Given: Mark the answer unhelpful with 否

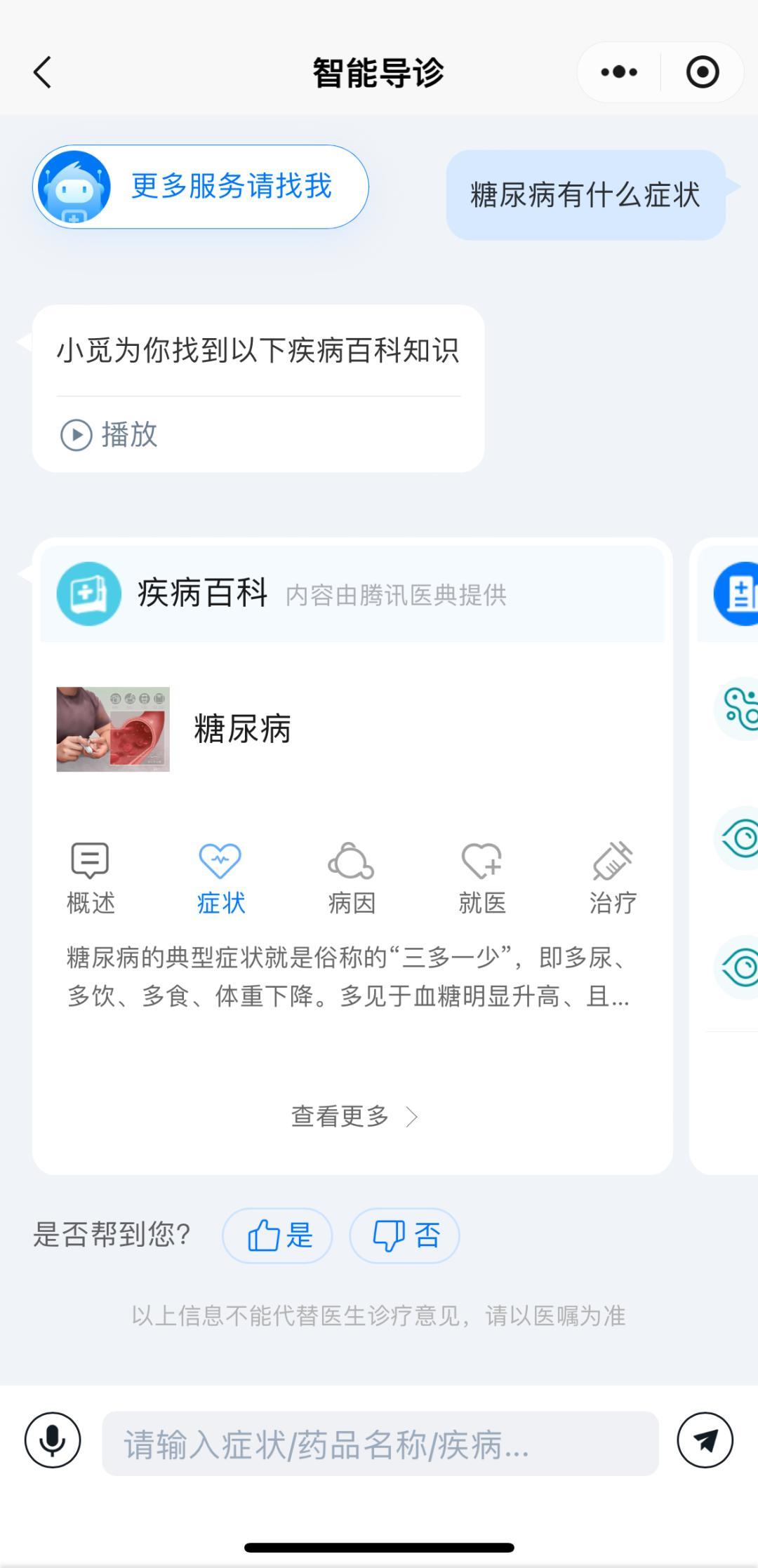Looking at the screenshot, I should 405,1235.
